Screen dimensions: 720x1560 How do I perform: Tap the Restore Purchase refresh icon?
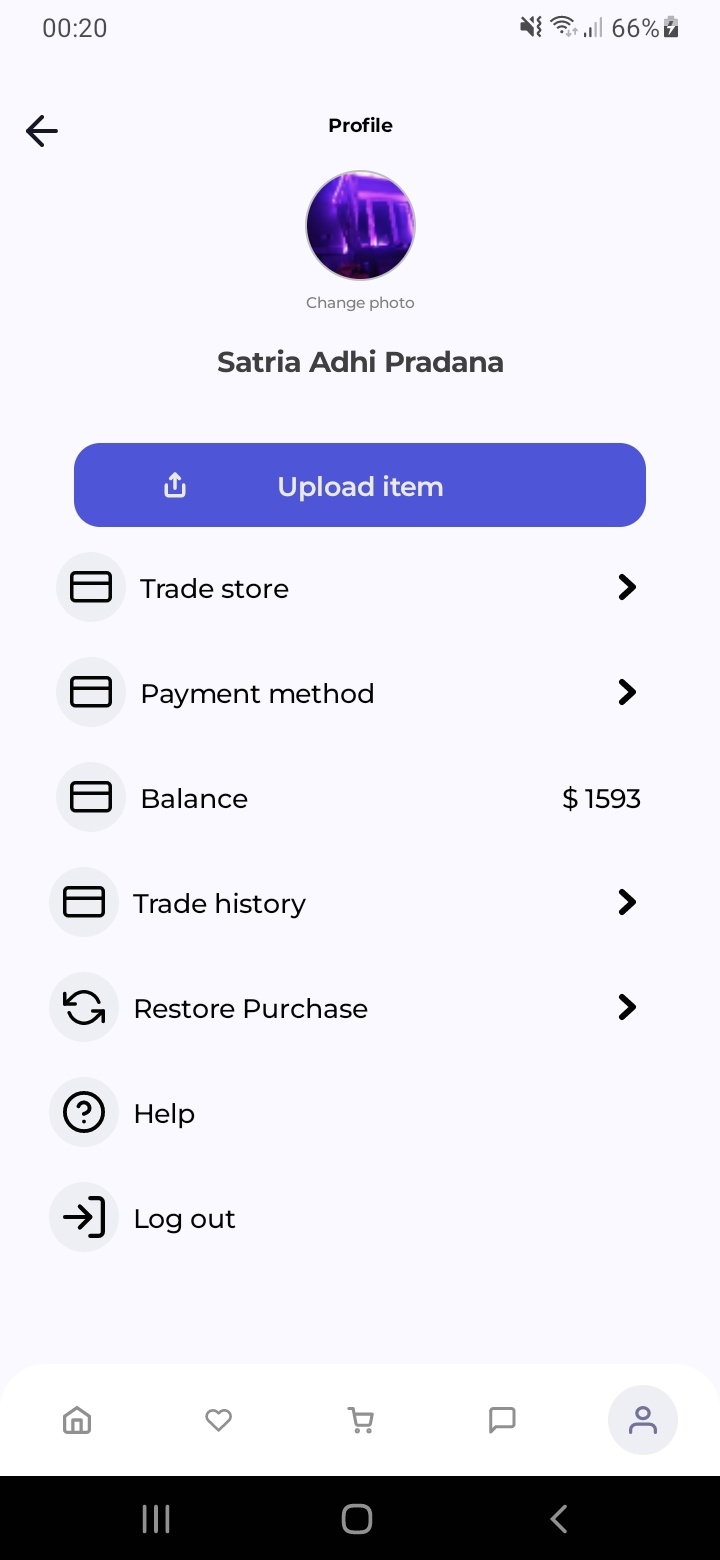[x=83, y=1007]
